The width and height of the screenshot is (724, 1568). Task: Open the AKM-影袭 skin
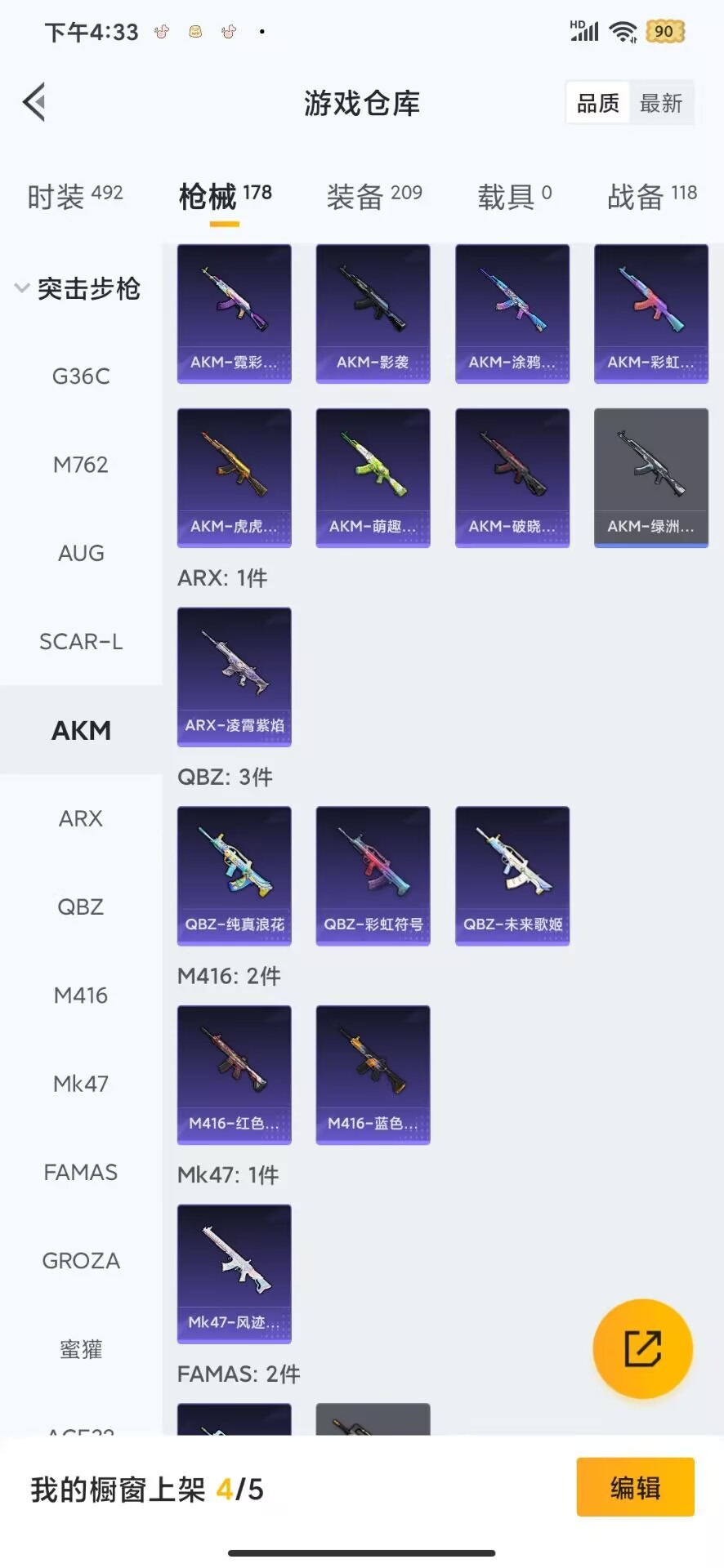pos(373,314)
